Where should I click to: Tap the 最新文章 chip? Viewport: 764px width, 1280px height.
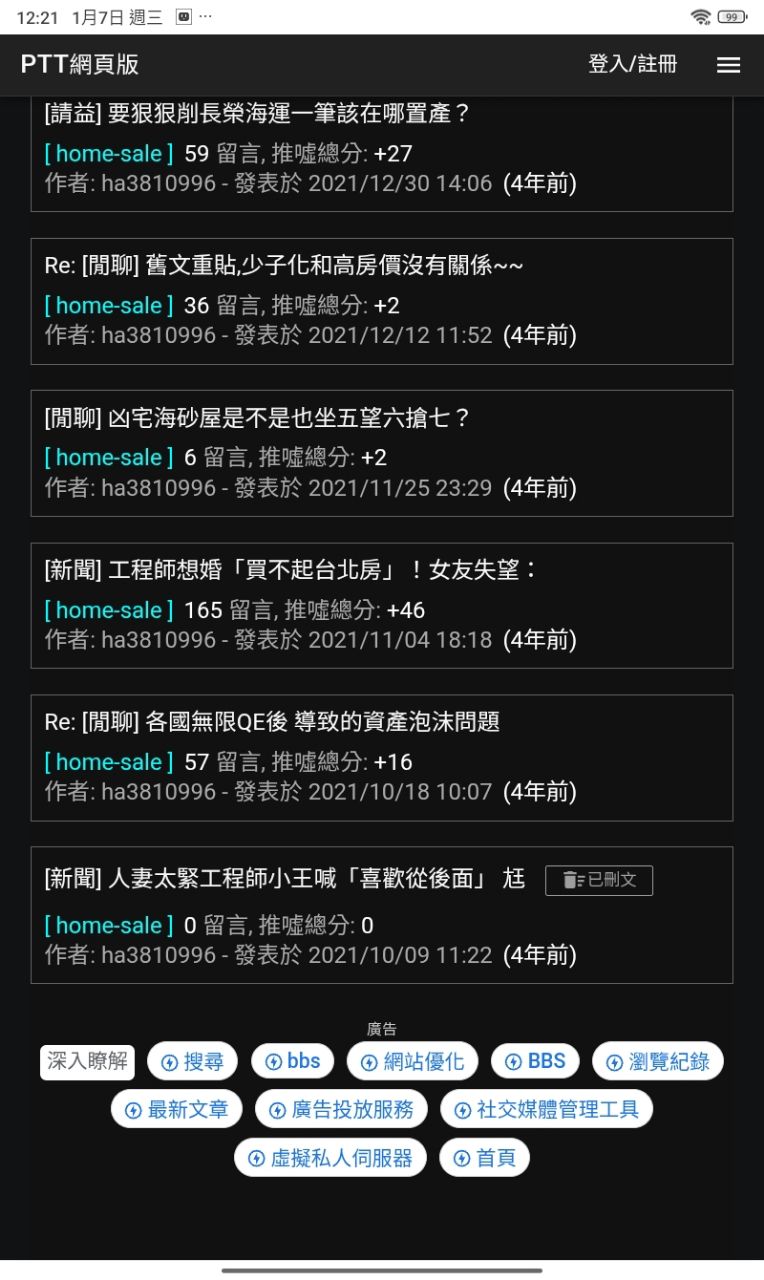click(x=176, y=1109)
